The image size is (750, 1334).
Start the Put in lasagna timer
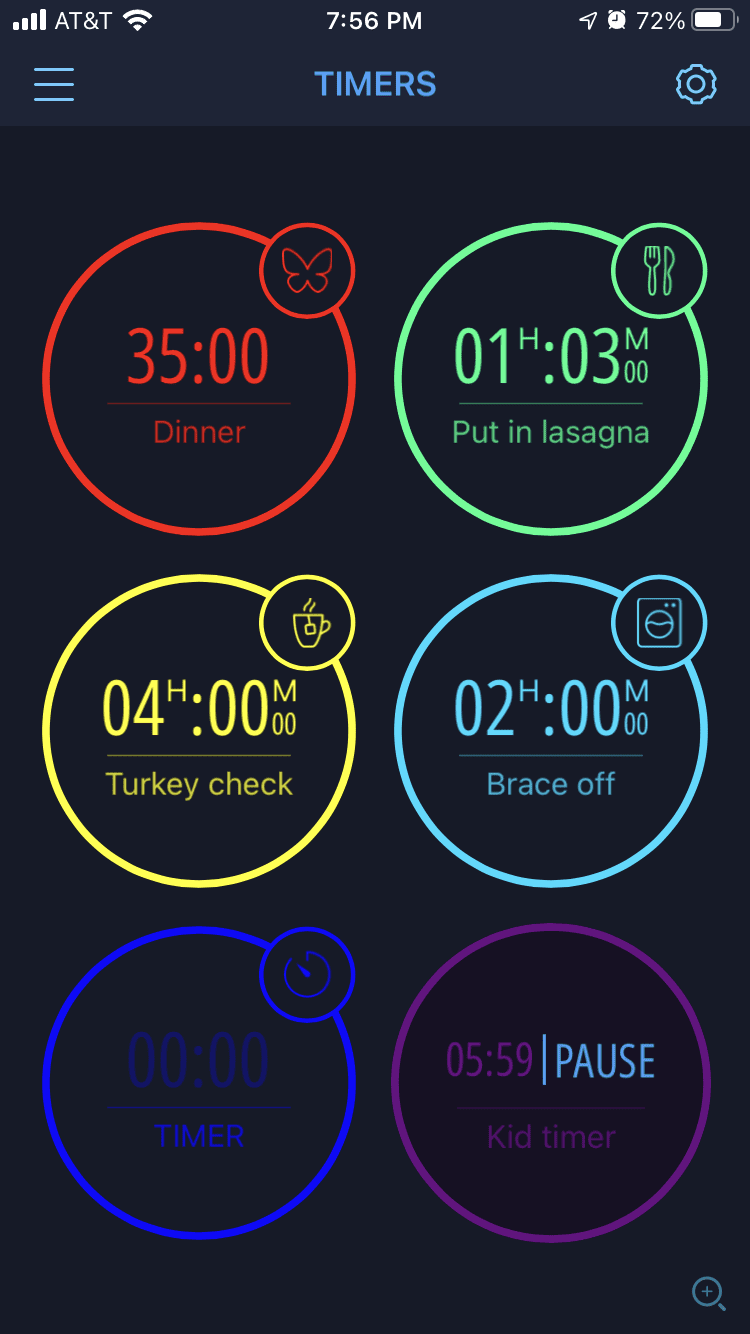[551, 380]
